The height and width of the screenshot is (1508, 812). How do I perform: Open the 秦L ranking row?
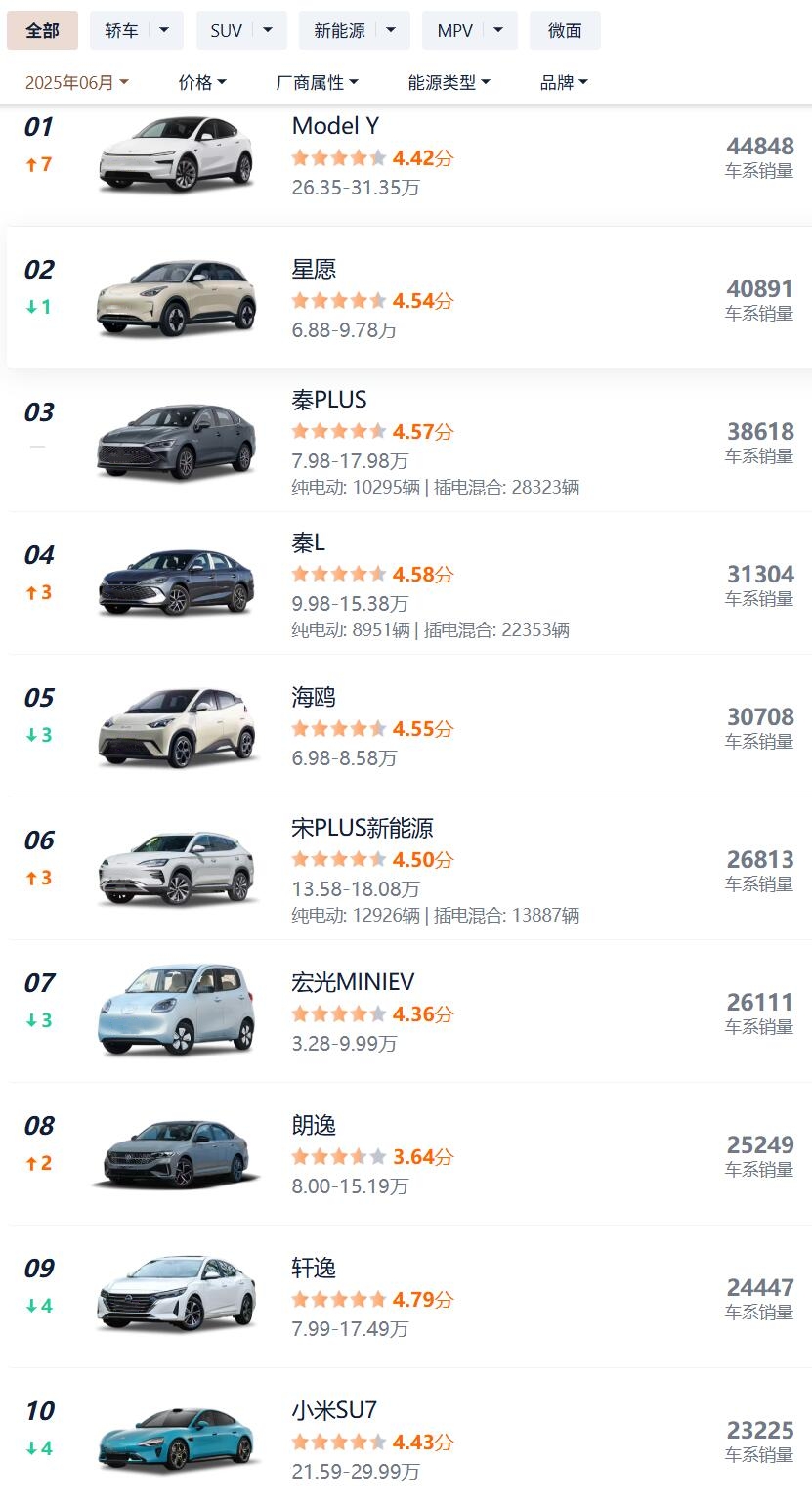coord(409,582)
